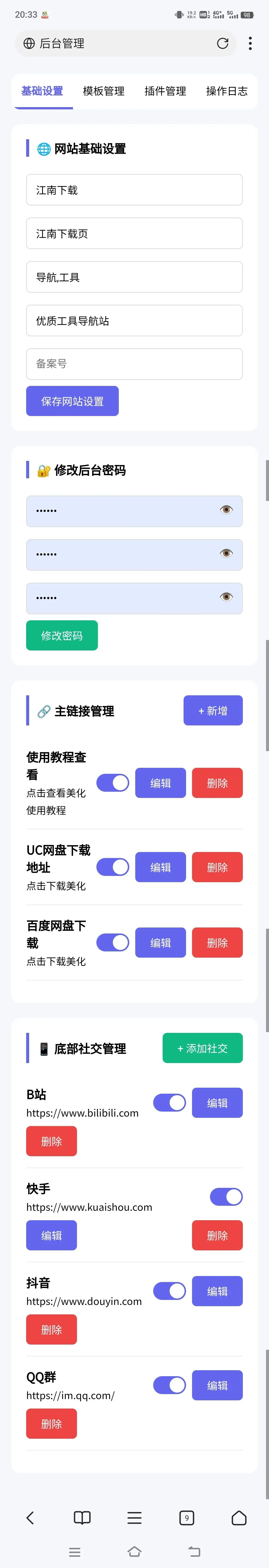Add a new main link with 新增
Screen dimensions: 269x1568
tap(213, 710)
